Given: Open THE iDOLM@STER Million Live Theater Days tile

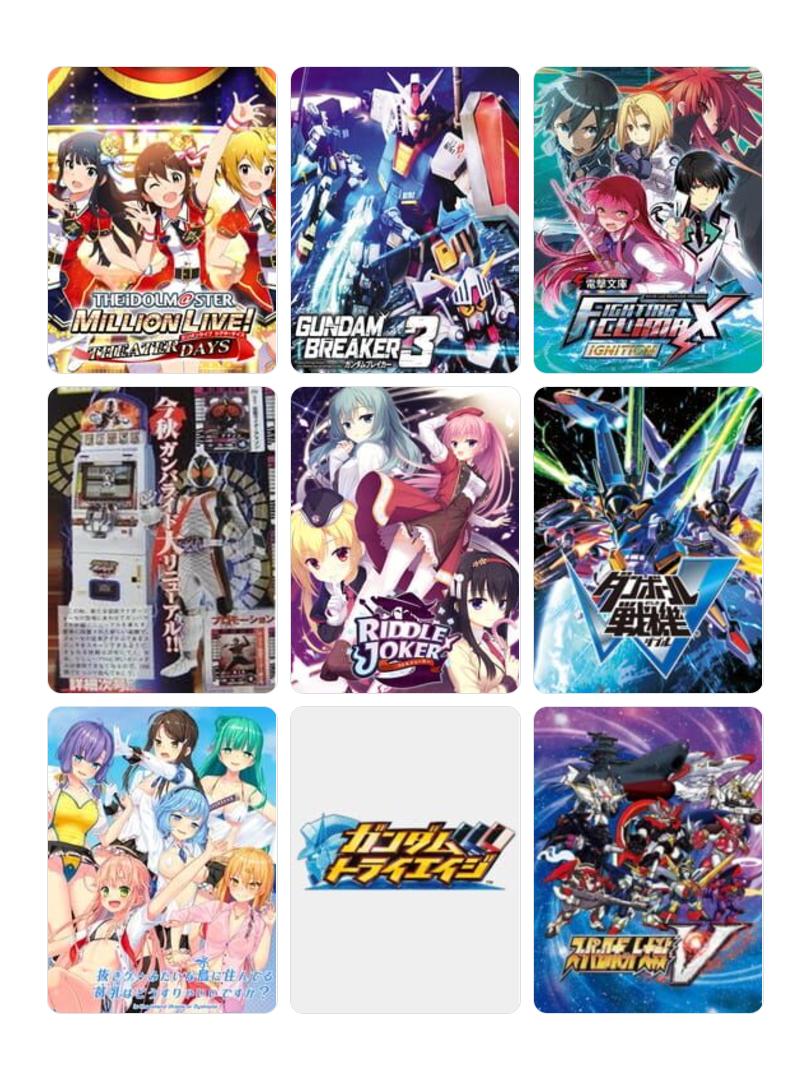Looking at the screenshot, I should (162, 220).
